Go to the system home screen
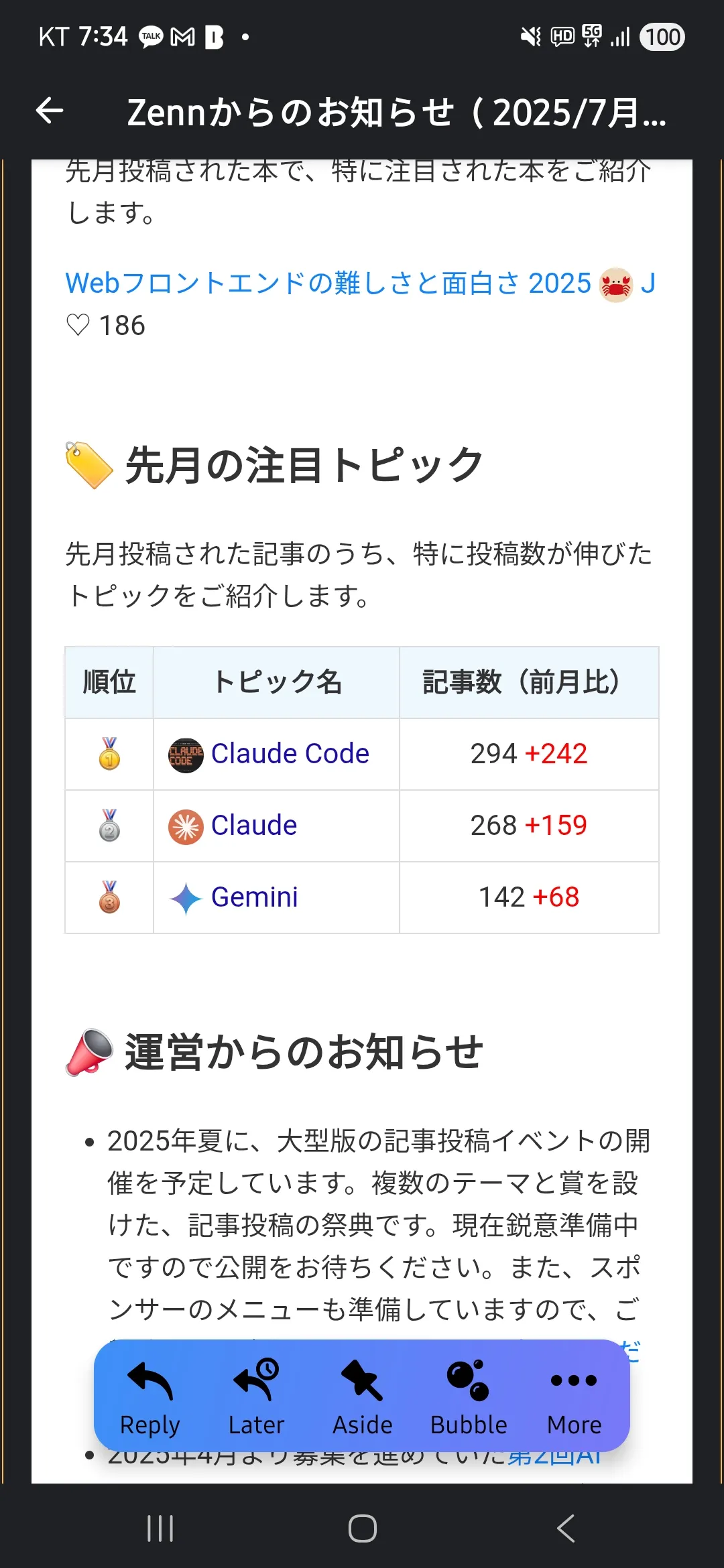Screen dimensions: 724x1568 [362, 1528]
